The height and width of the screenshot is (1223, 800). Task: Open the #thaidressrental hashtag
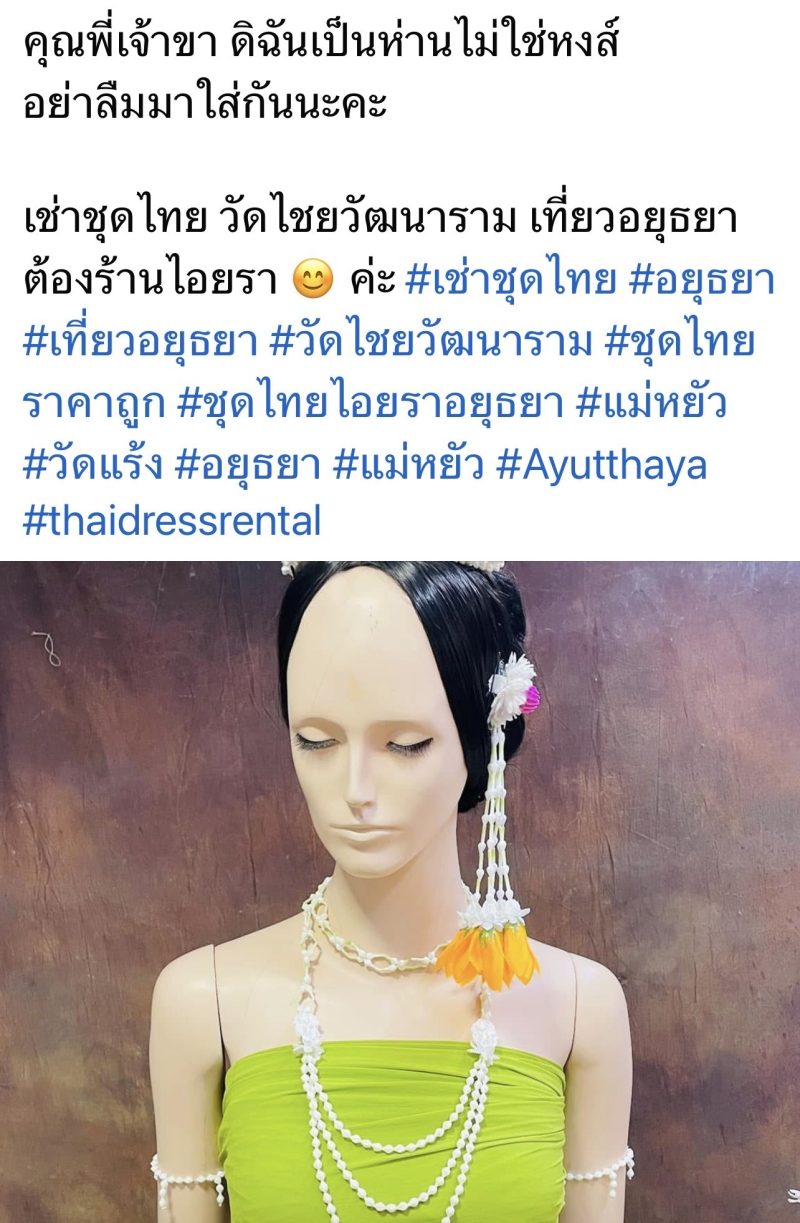click(171, 520)
